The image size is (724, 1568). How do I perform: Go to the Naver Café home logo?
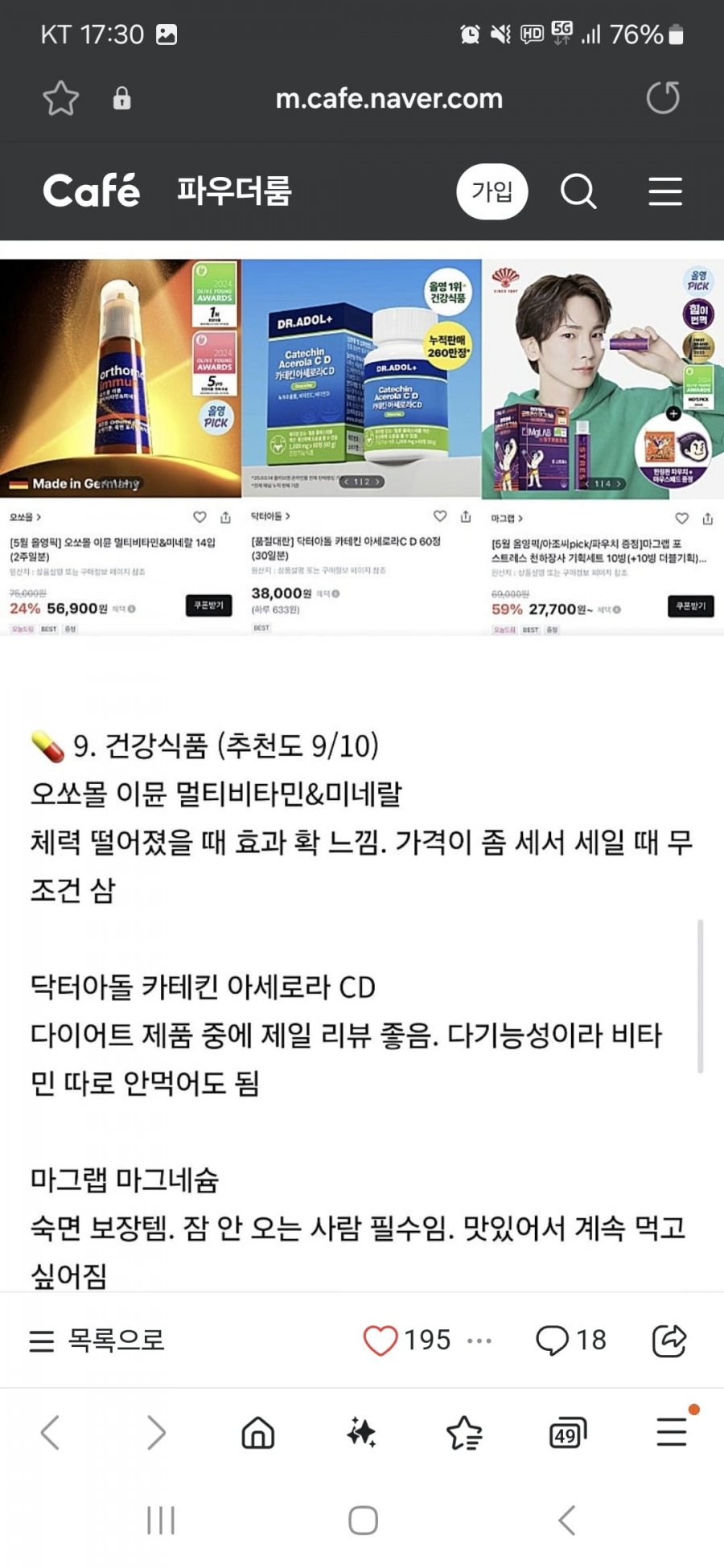(91, 191)
